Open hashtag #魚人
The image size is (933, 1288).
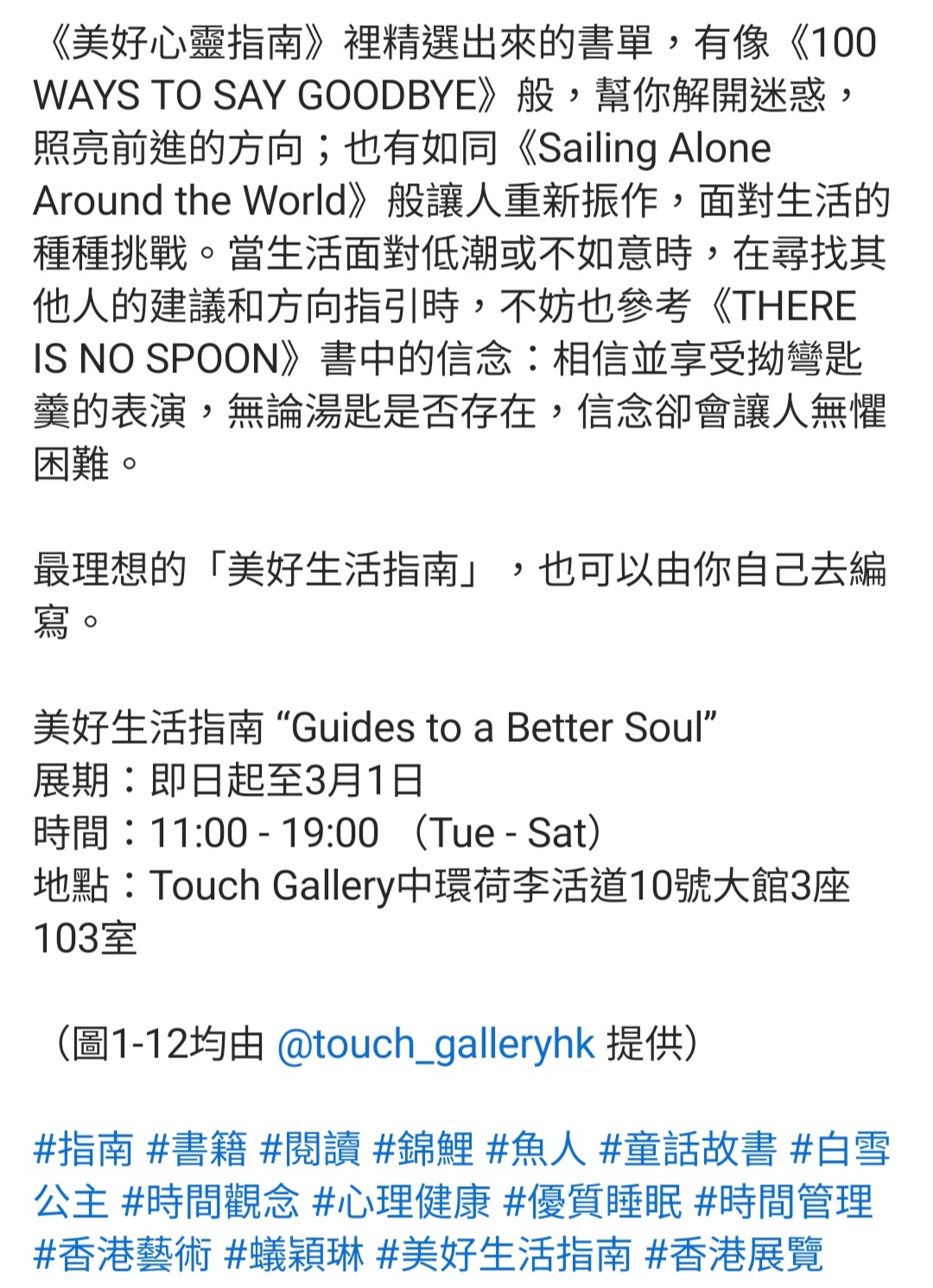click(x=536, y=1149)
